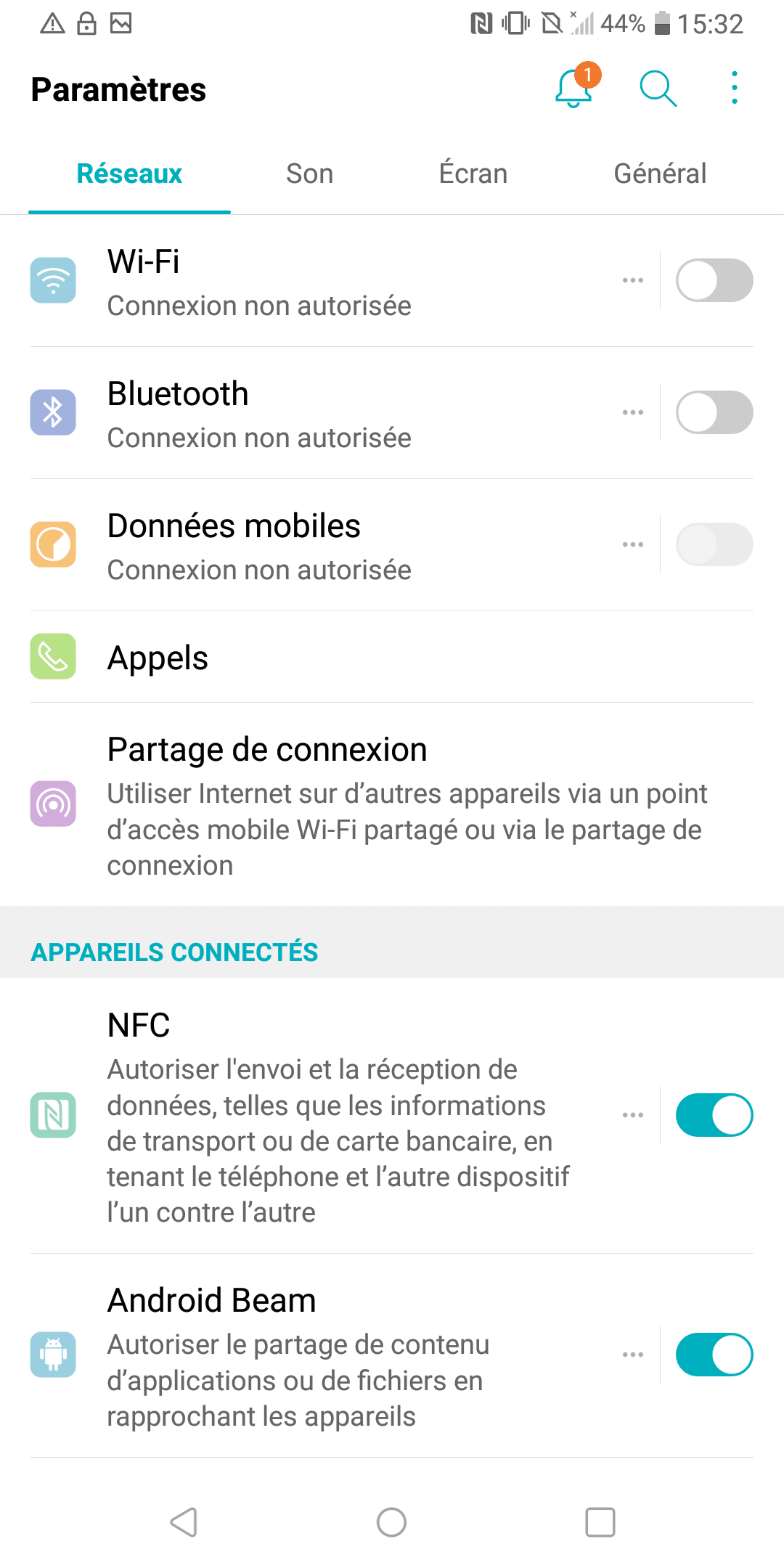
Task: Open settings search
Action: point(658,89)
